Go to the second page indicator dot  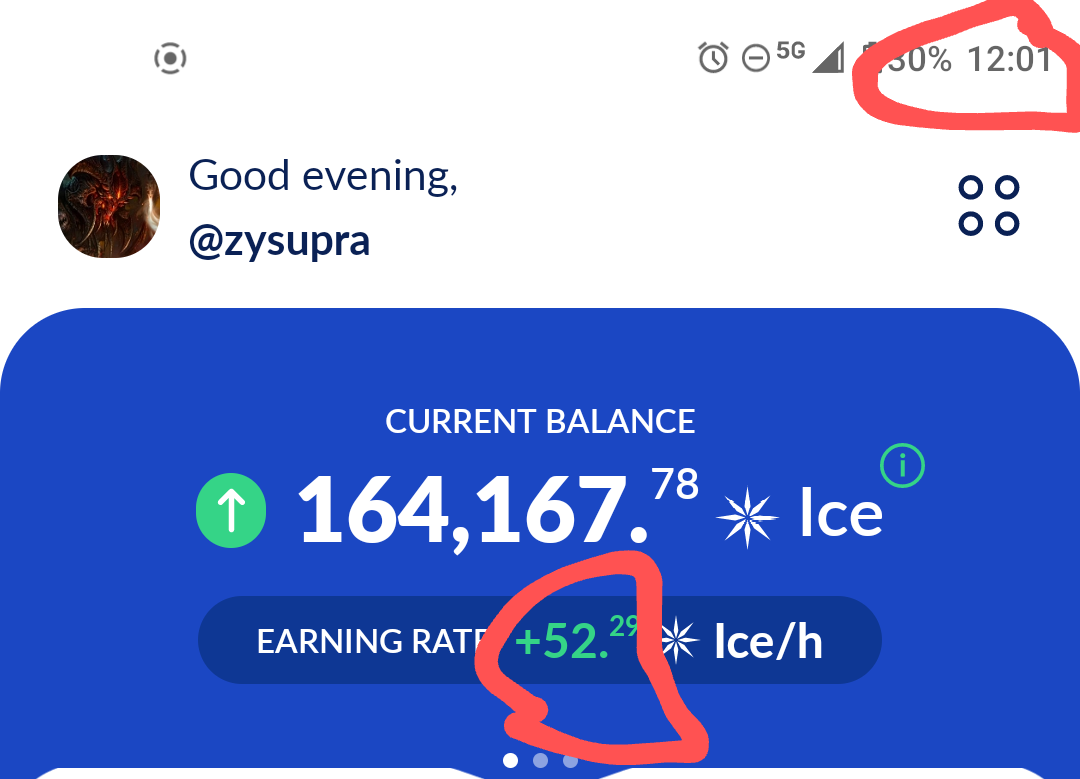[x=541, y=761]
